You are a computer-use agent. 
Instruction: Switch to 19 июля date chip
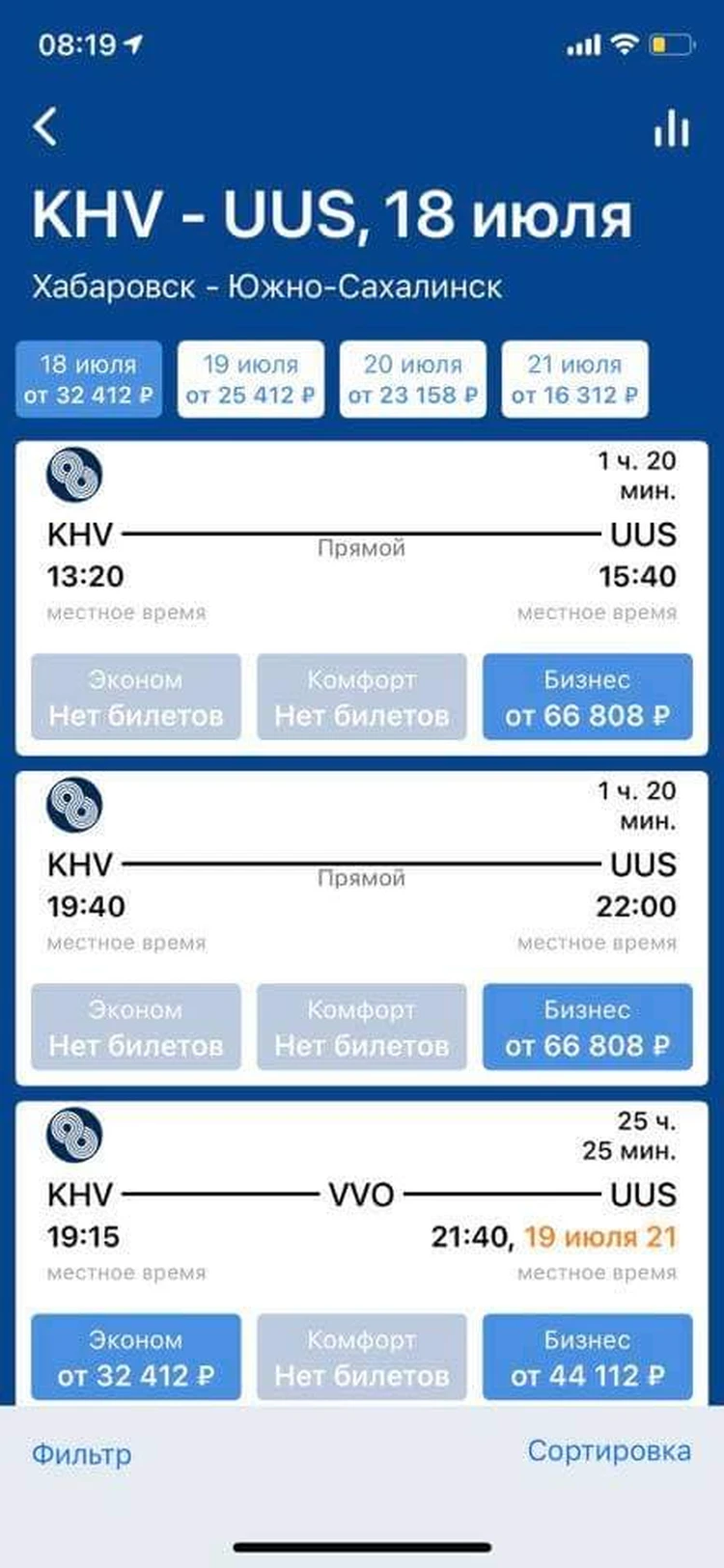[250, 379]
